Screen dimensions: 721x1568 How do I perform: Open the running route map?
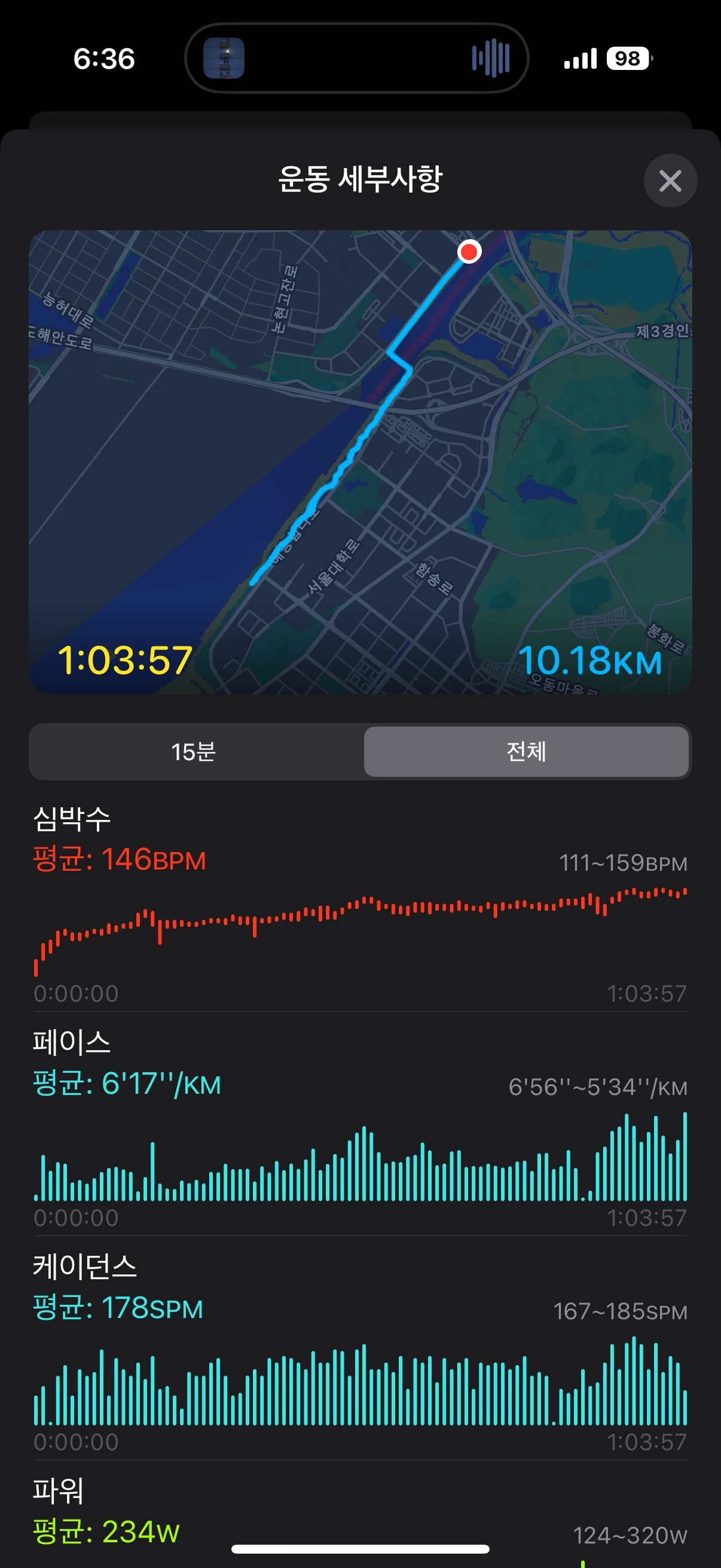pyautogui.click(x=360, y=462)
